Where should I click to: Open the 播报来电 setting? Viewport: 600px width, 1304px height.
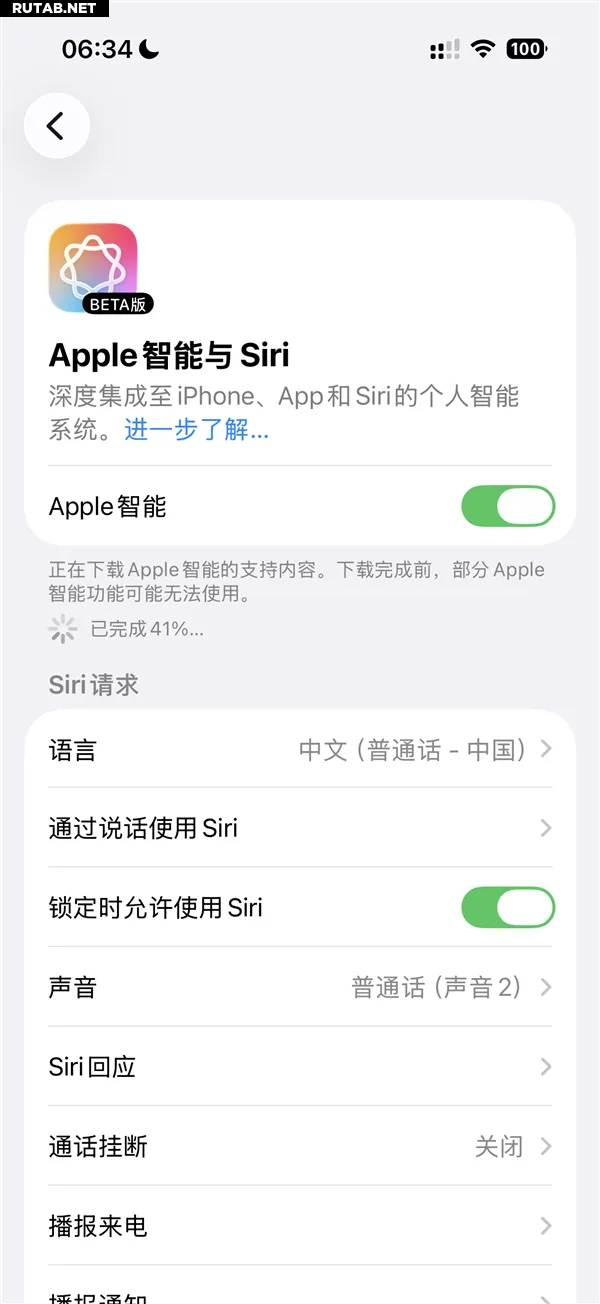300,1225
